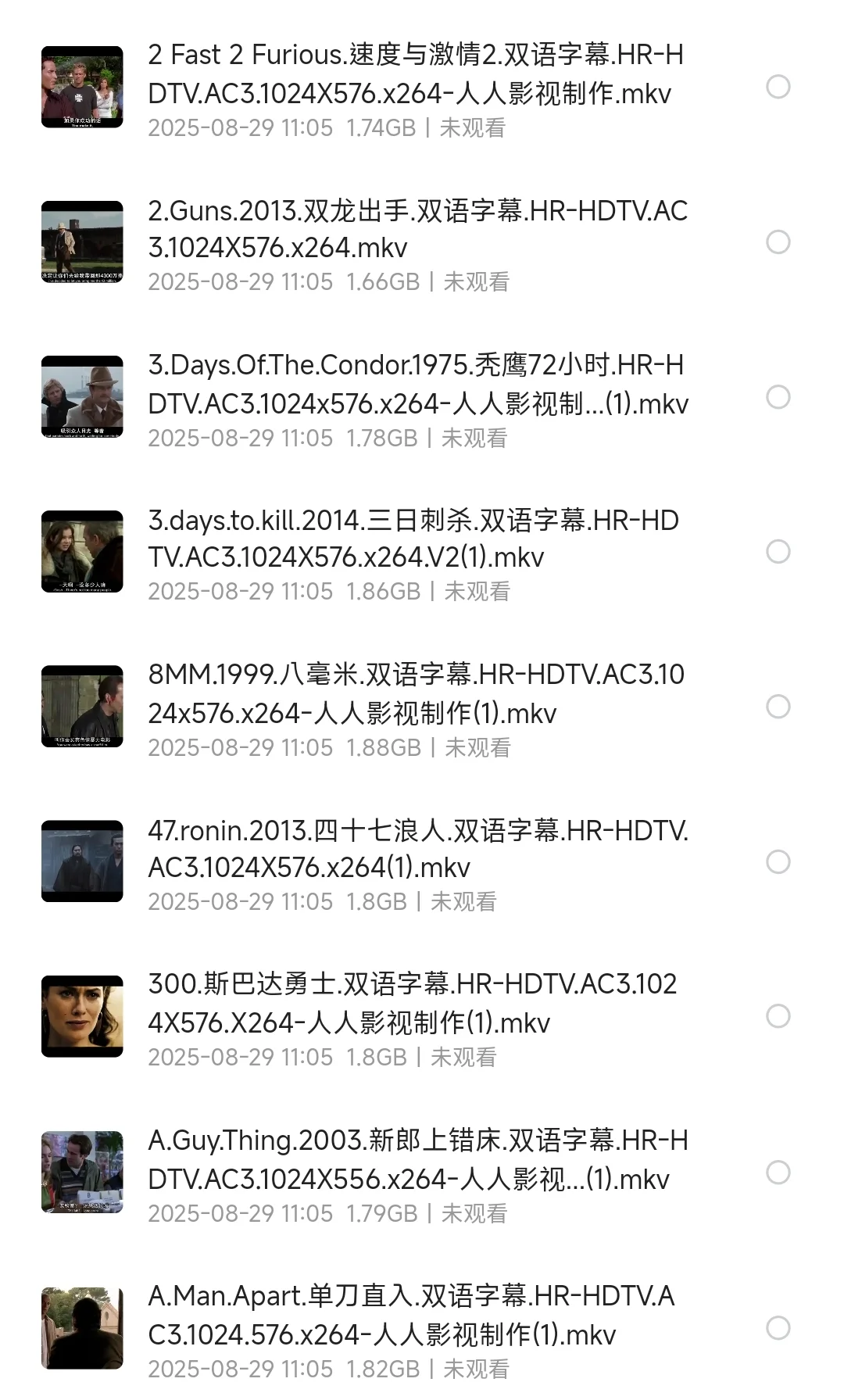The height and width of the screenshot is (1400, 844).
Task: Open 3.Days.Of.The.Condor.1975 video
Action: click(x=414, y=384)
